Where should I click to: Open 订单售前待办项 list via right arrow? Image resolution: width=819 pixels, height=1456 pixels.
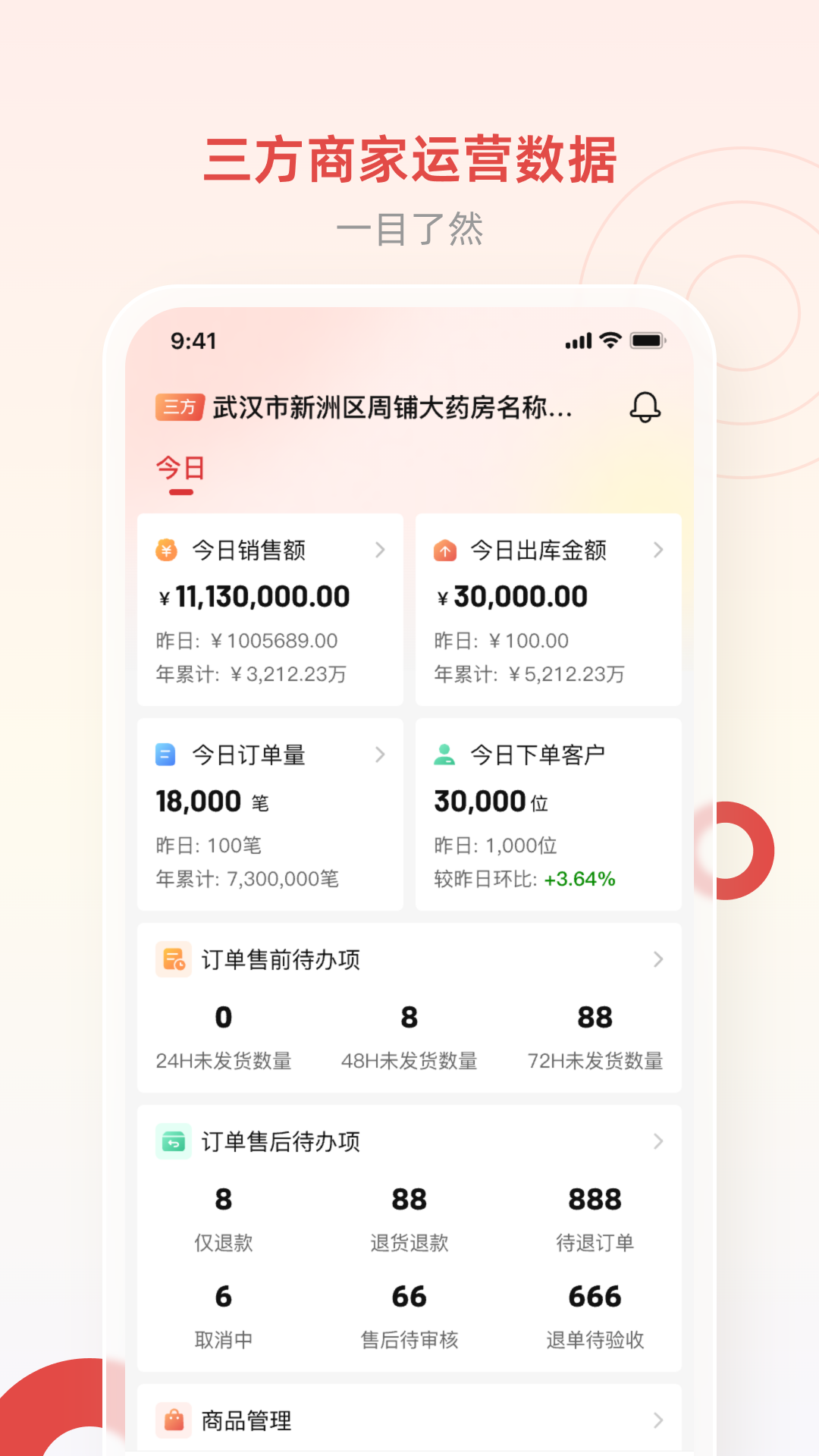click(x=657, y=959)
